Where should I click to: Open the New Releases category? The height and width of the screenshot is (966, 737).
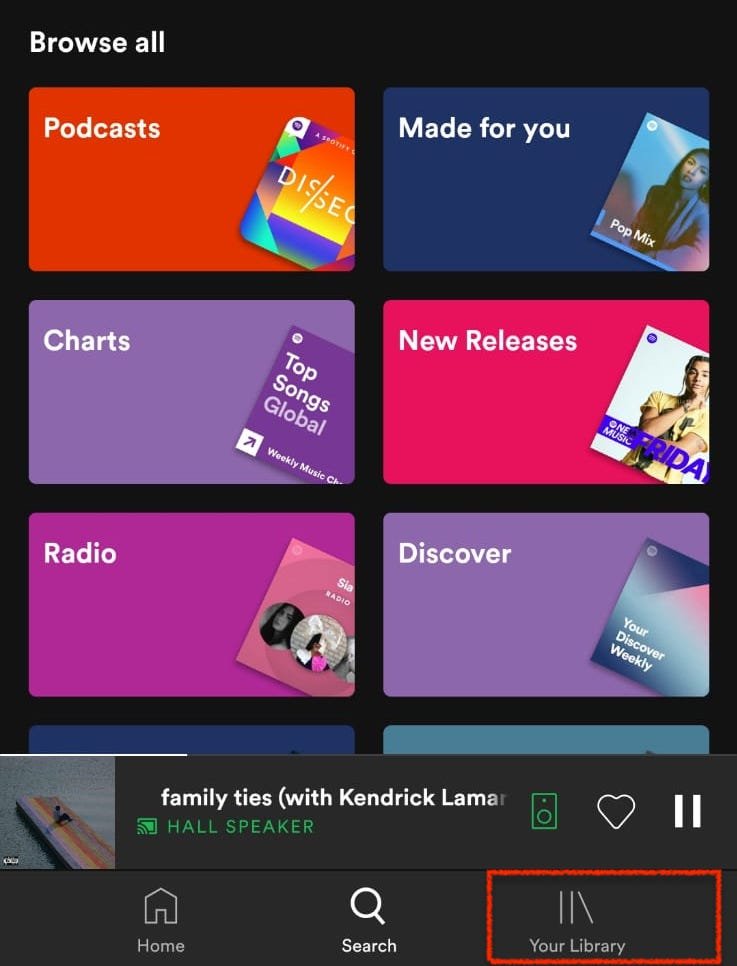pyautogui.click(x=546, y=391)
